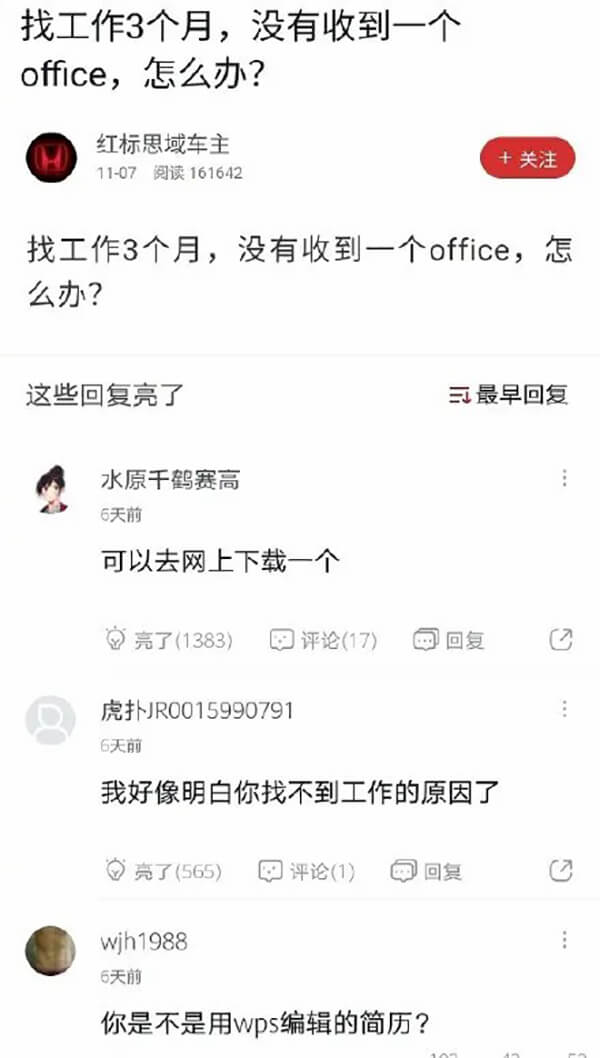Share 水原千鹤赛高's reply
The image size is (600, 1058).
point(562,639)
